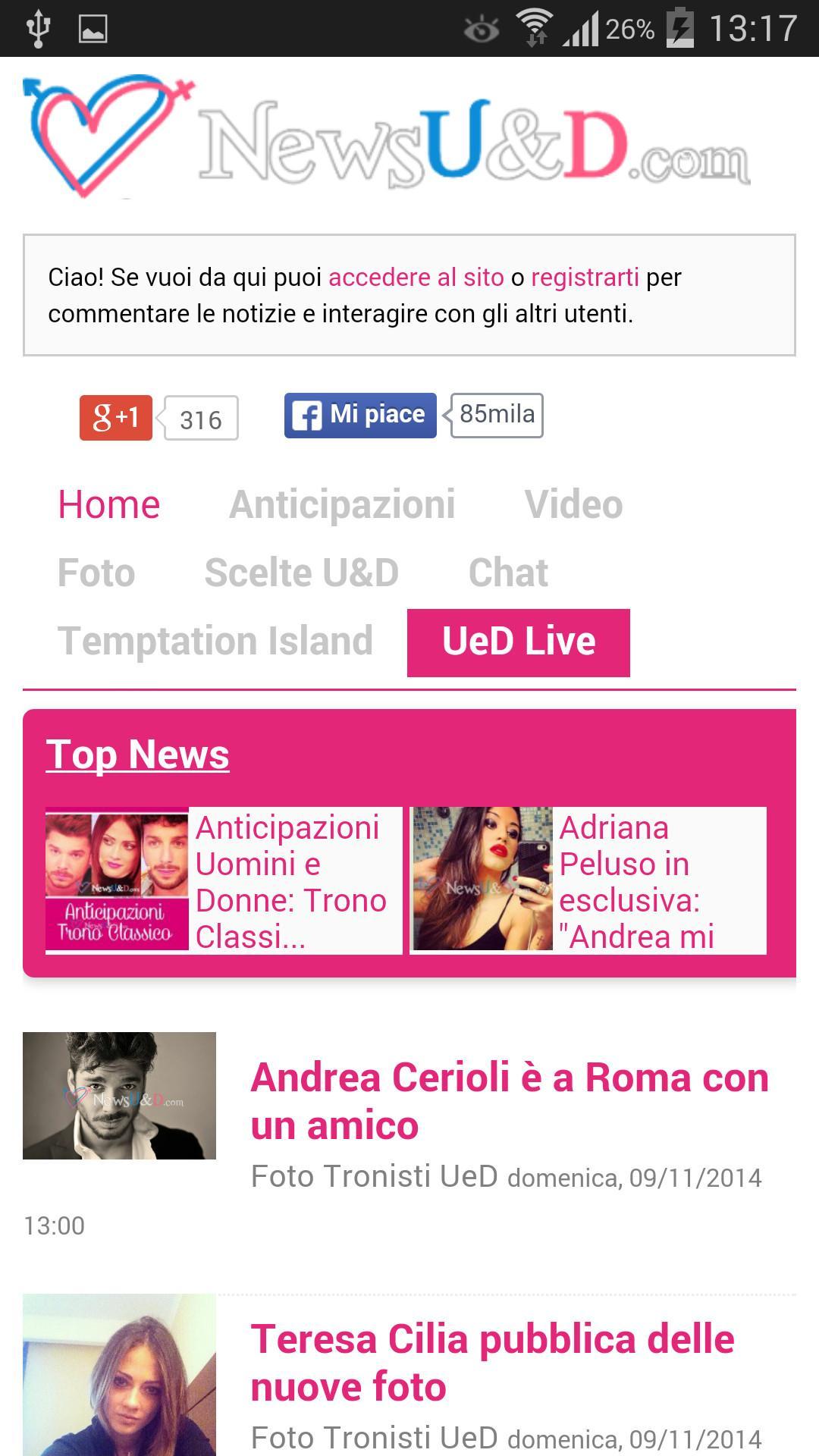Open the Chat section

point(508,573)
